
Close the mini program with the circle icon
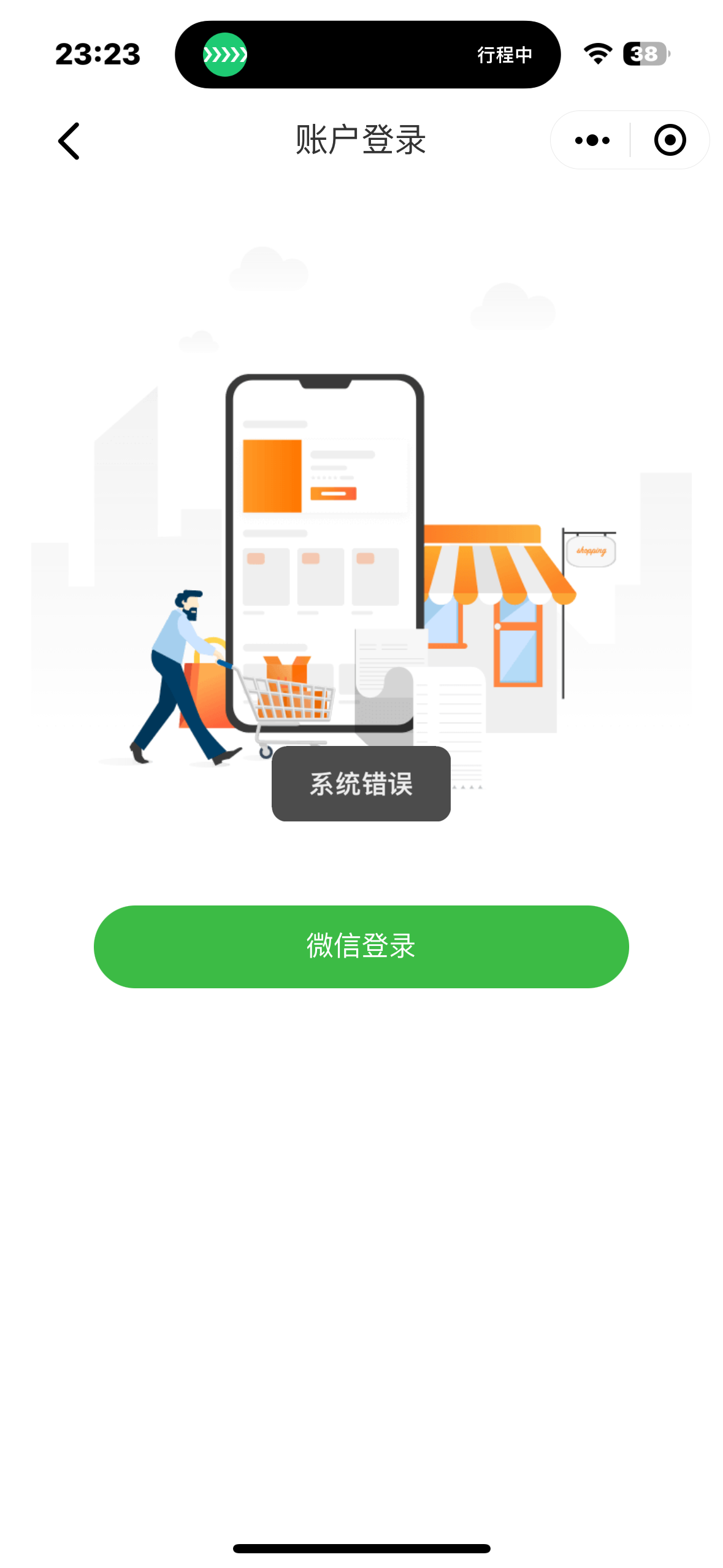click(x=670, y=140)
